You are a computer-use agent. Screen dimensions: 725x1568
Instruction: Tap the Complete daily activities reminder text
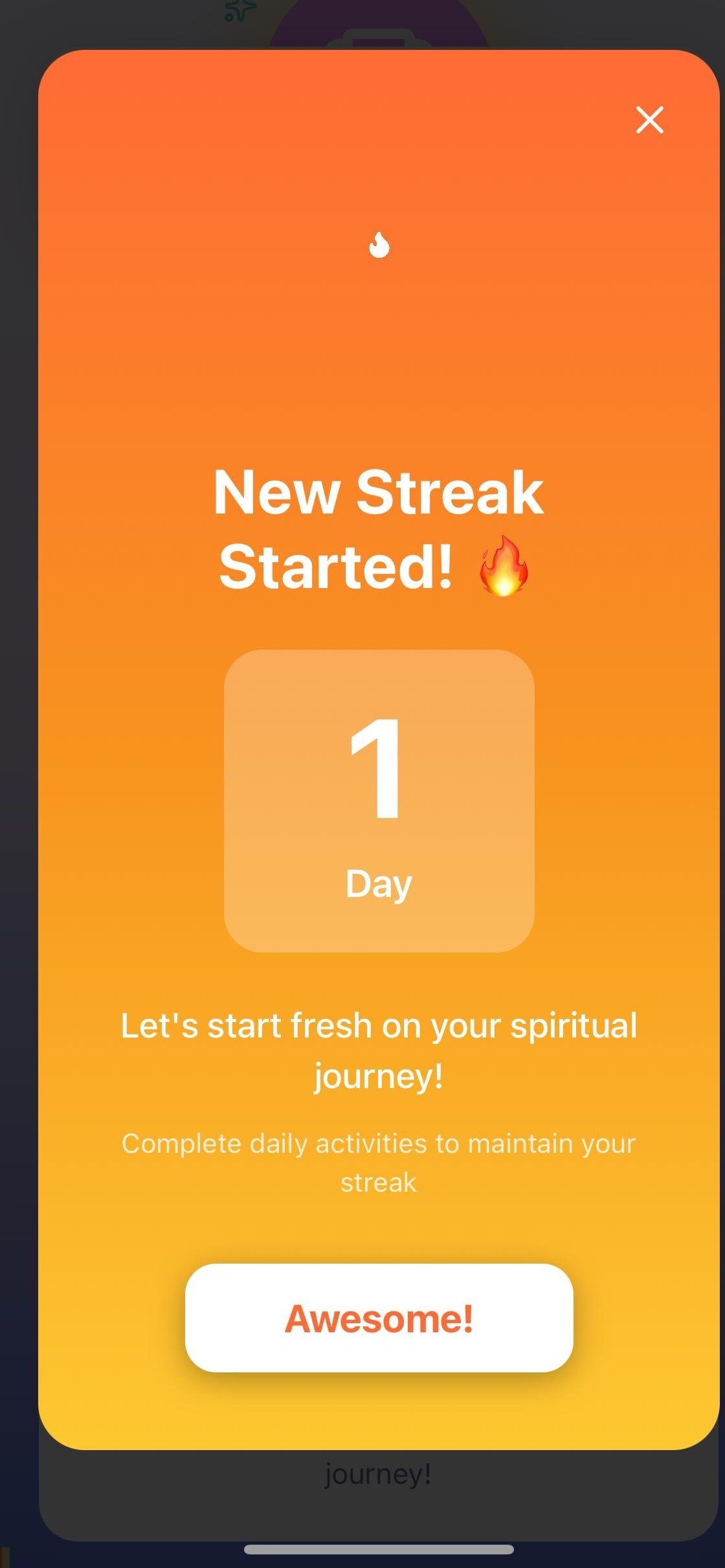pyautogui.click(x=379, y=1163)
